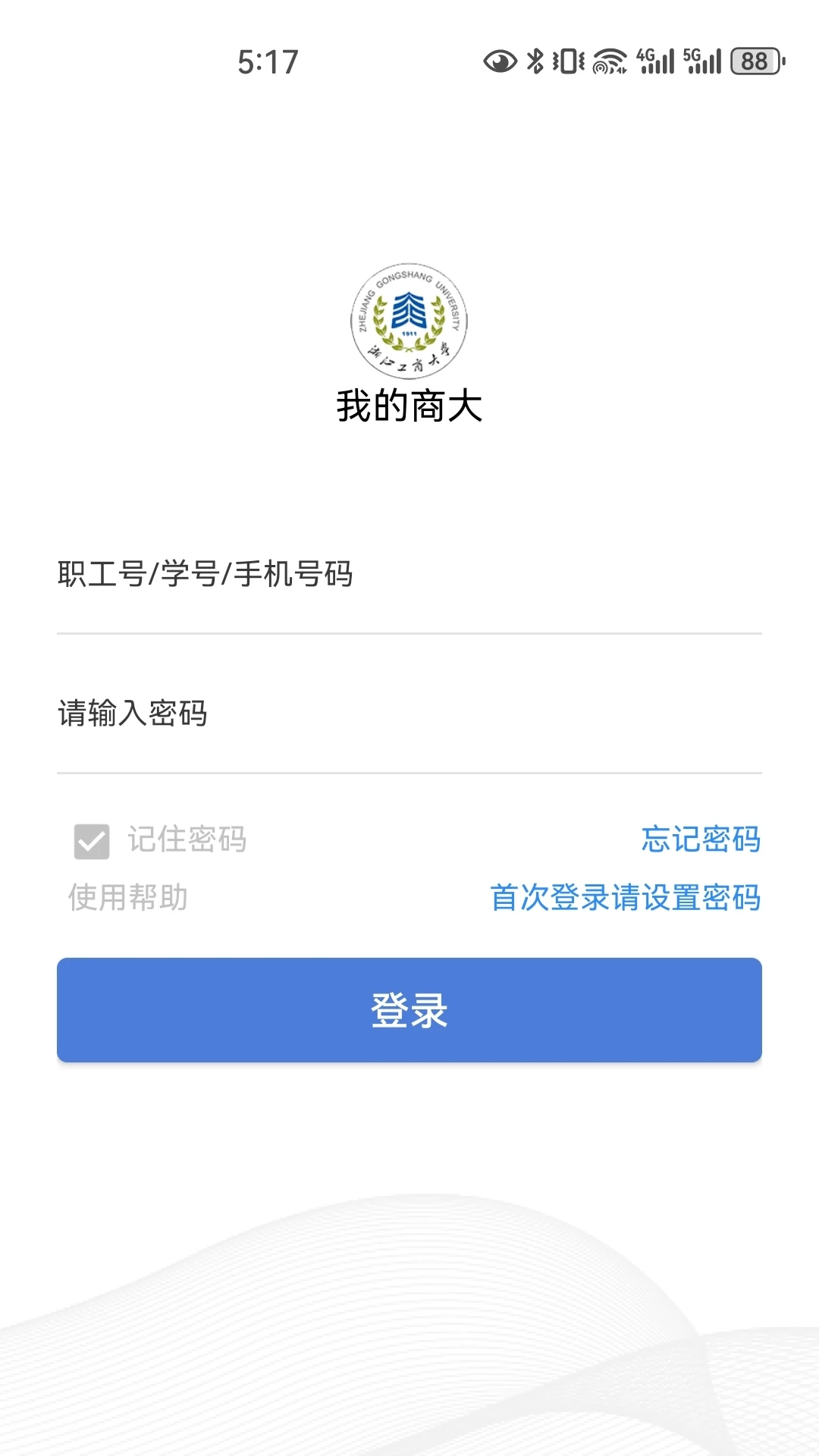Select 首次登录请设置密码 link

(x=625, y=898)
